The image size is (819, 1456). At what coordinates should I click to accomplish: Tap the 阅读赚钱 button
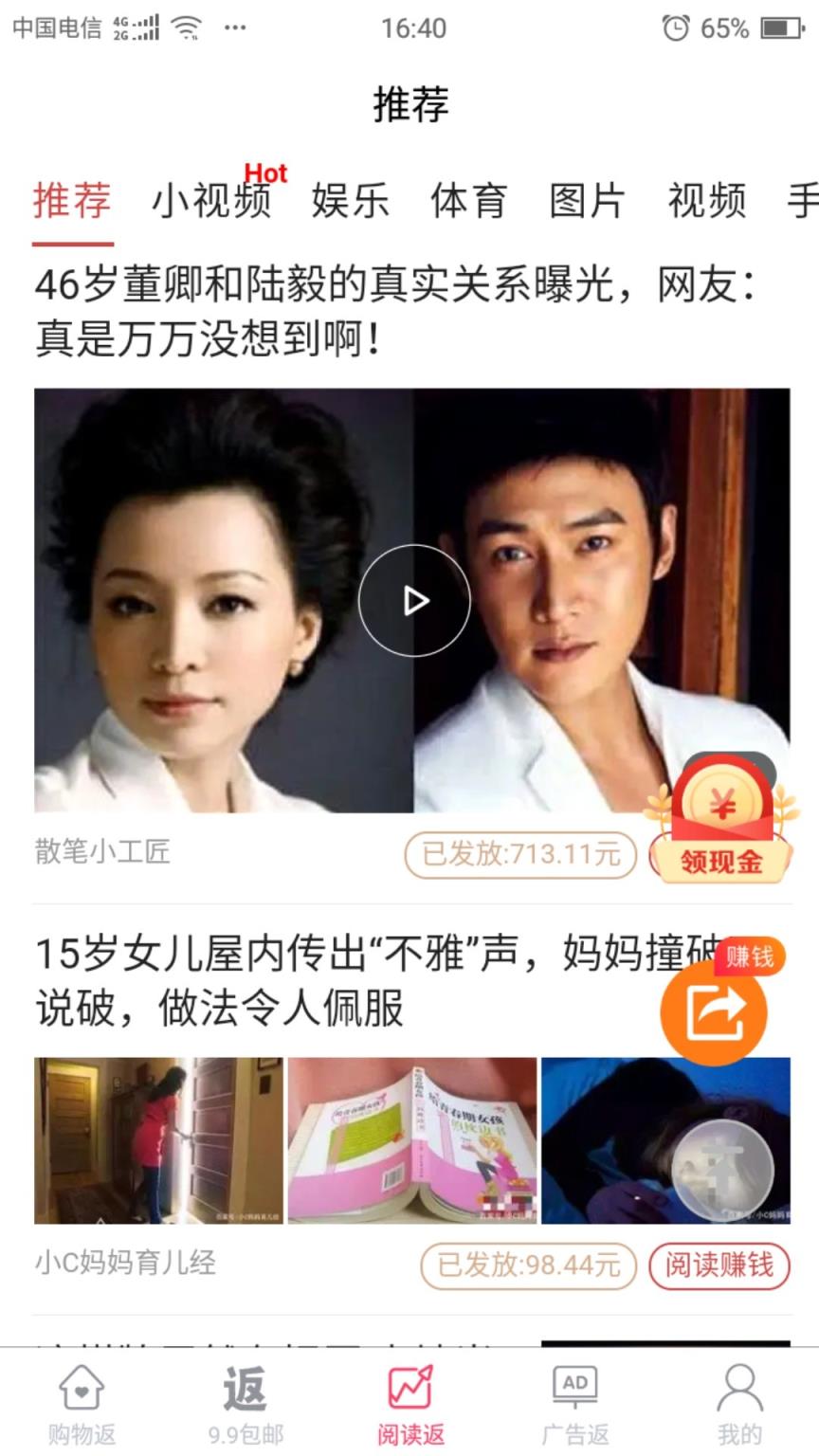719,1265
